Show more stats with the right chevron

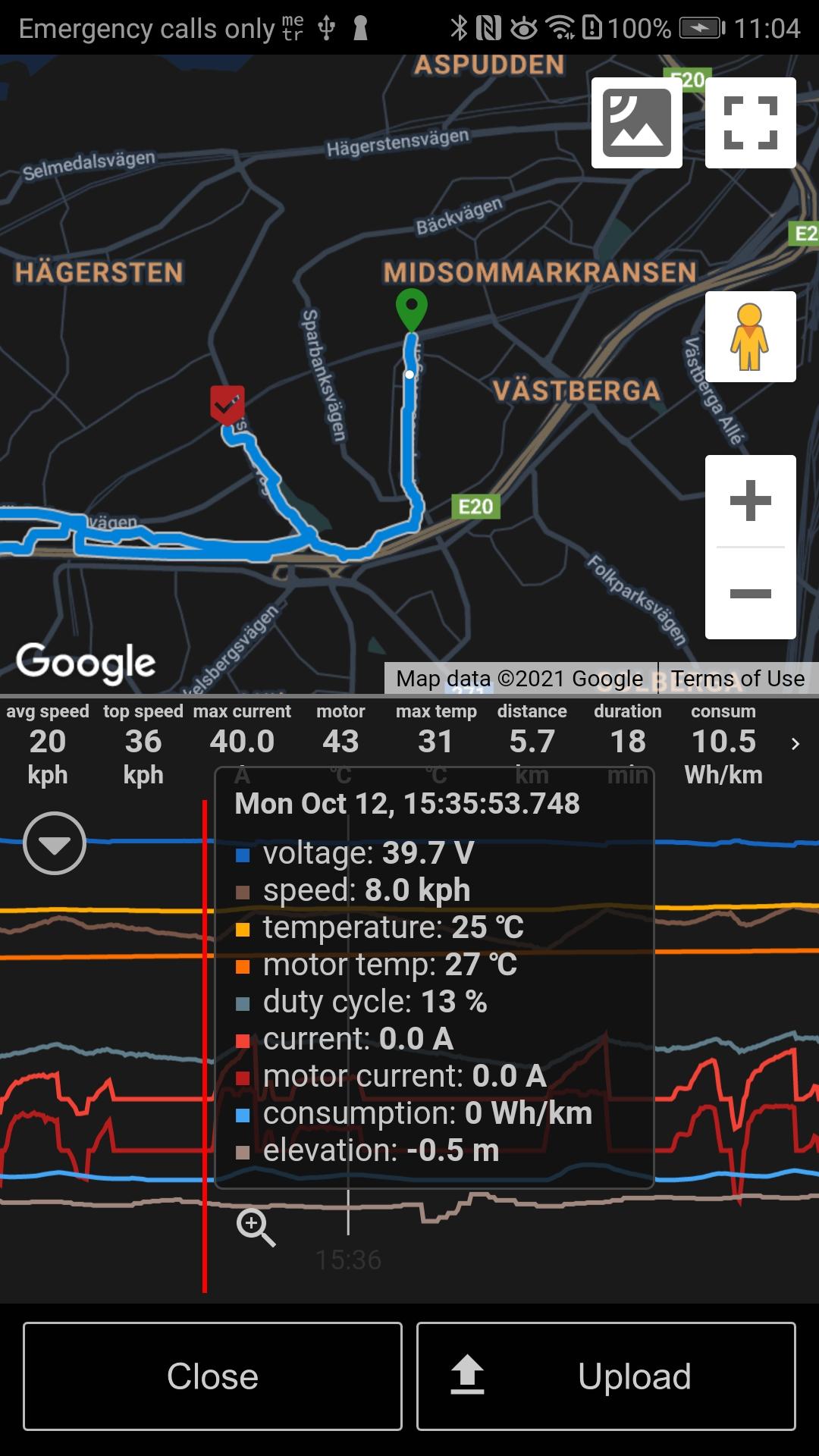click(x=795, y=744)
